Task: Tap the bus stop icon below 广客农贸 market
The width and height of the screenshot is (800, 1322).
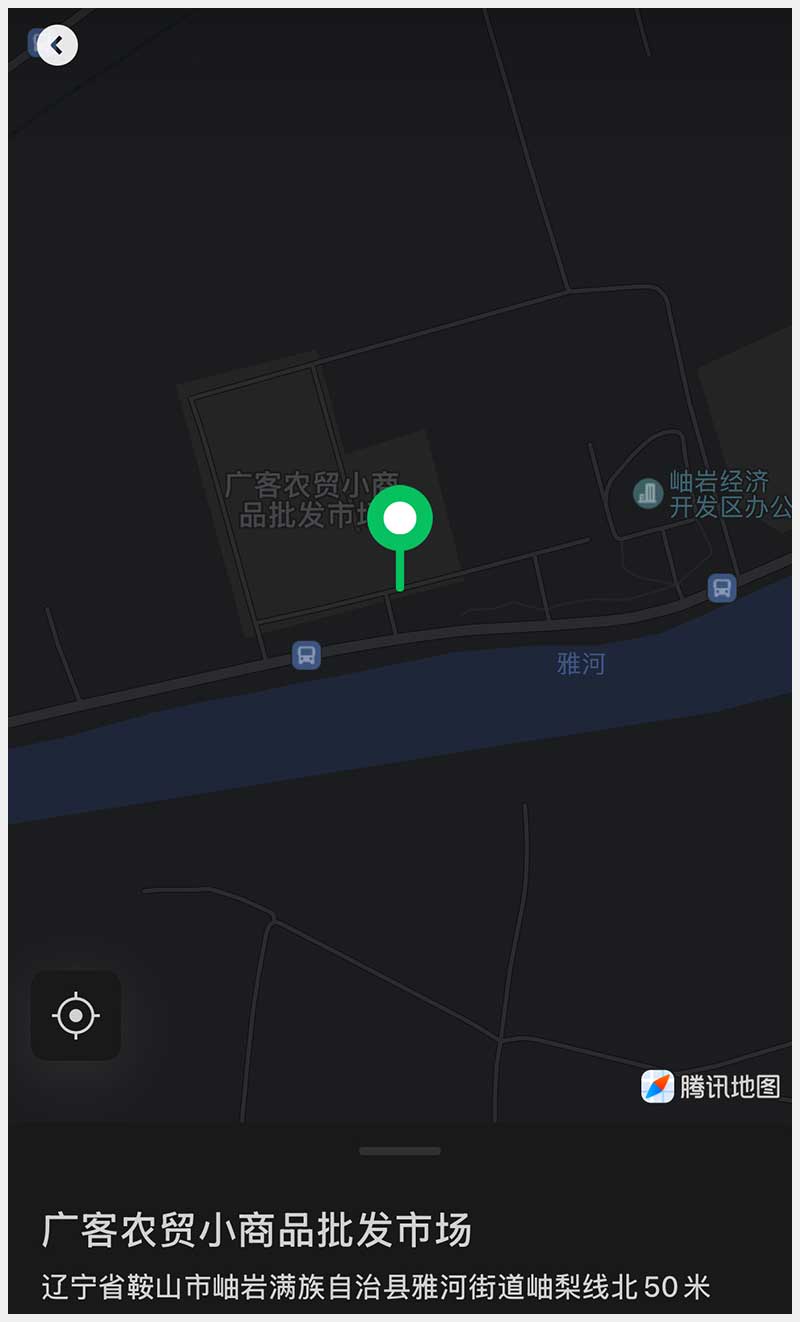Action: pos(307,656)
